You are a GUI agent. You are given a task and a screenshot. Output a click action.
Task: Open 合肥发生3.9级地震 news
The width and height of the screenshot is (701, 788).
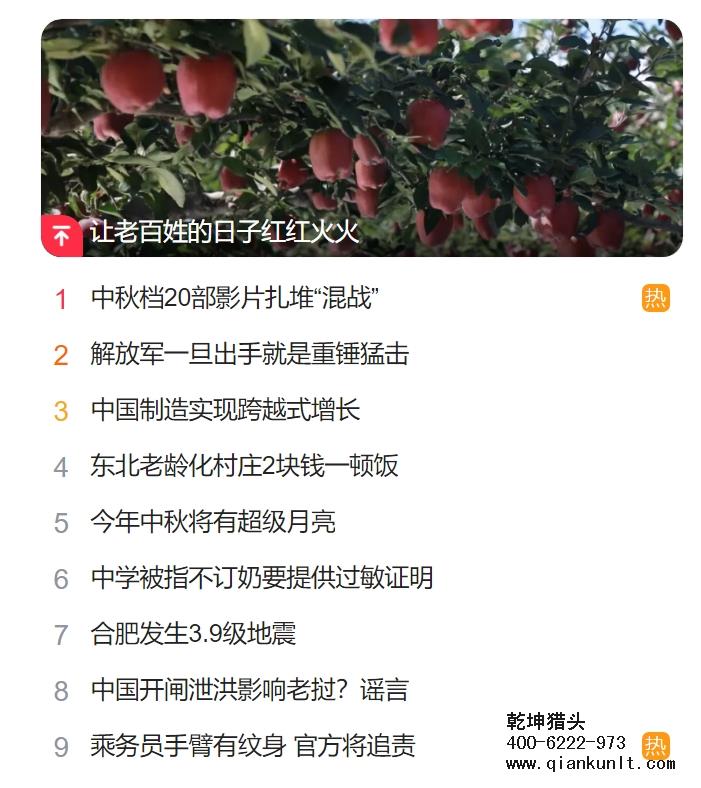(193, 634)
